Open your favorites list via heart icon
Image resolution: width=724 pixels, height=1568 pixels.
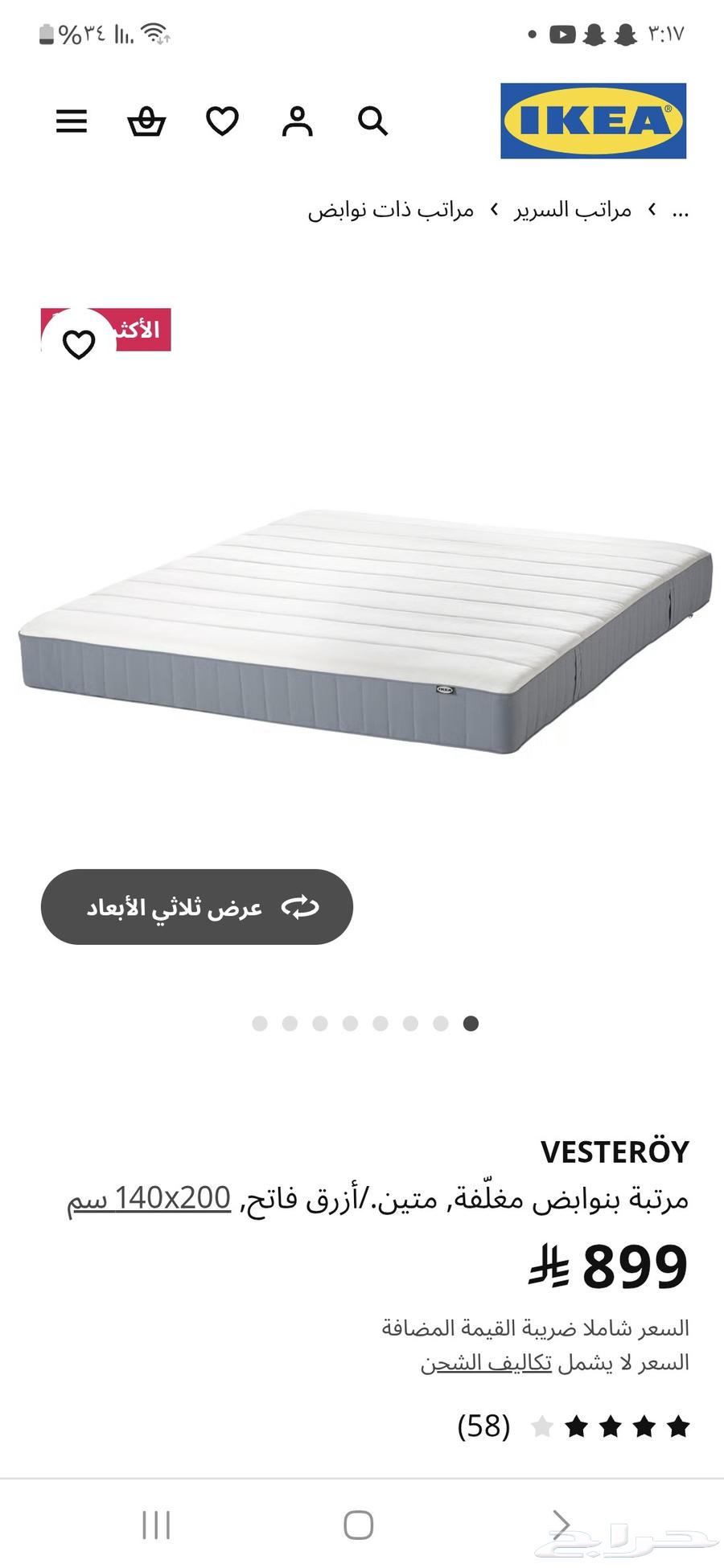coord(222,121)
